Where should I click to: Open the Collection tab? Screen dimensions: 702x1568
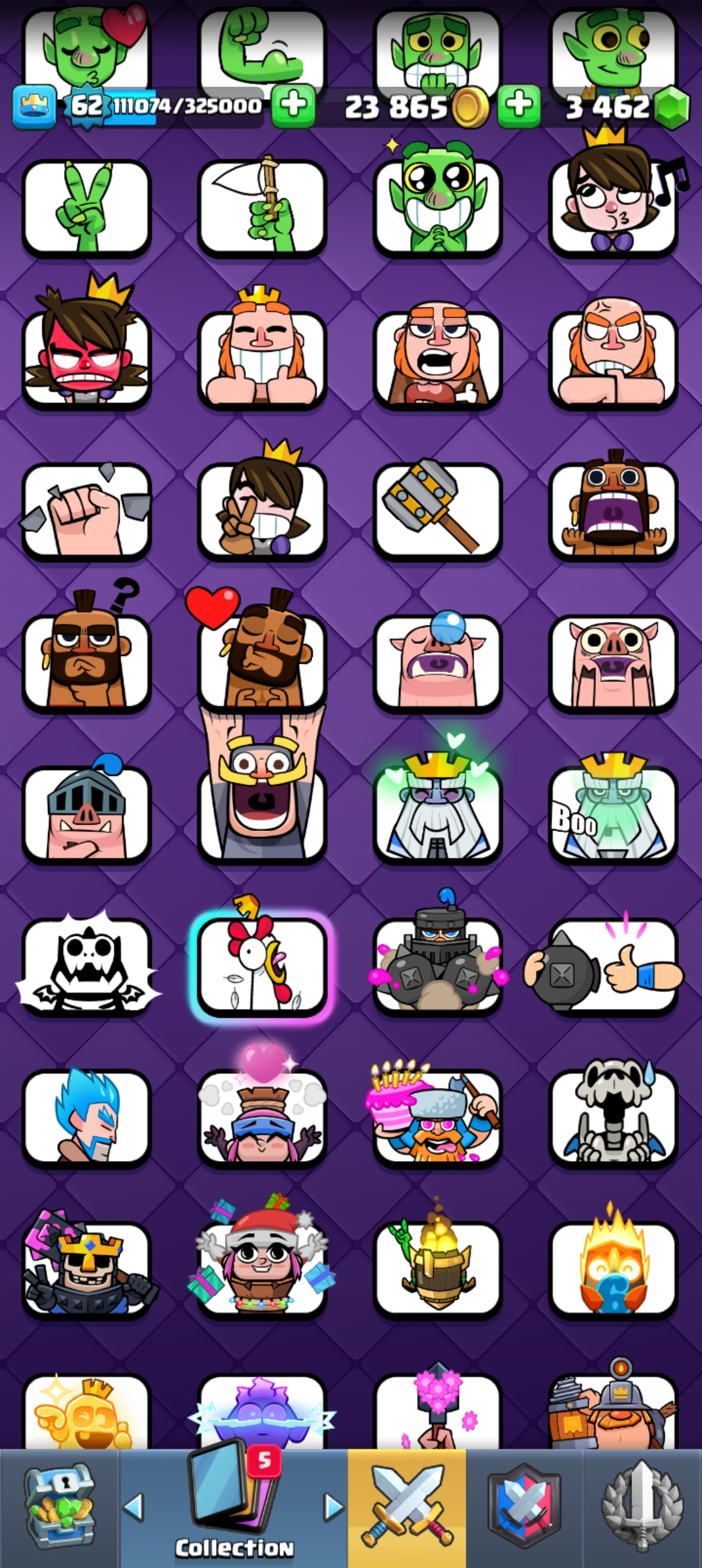point(234,1508)
